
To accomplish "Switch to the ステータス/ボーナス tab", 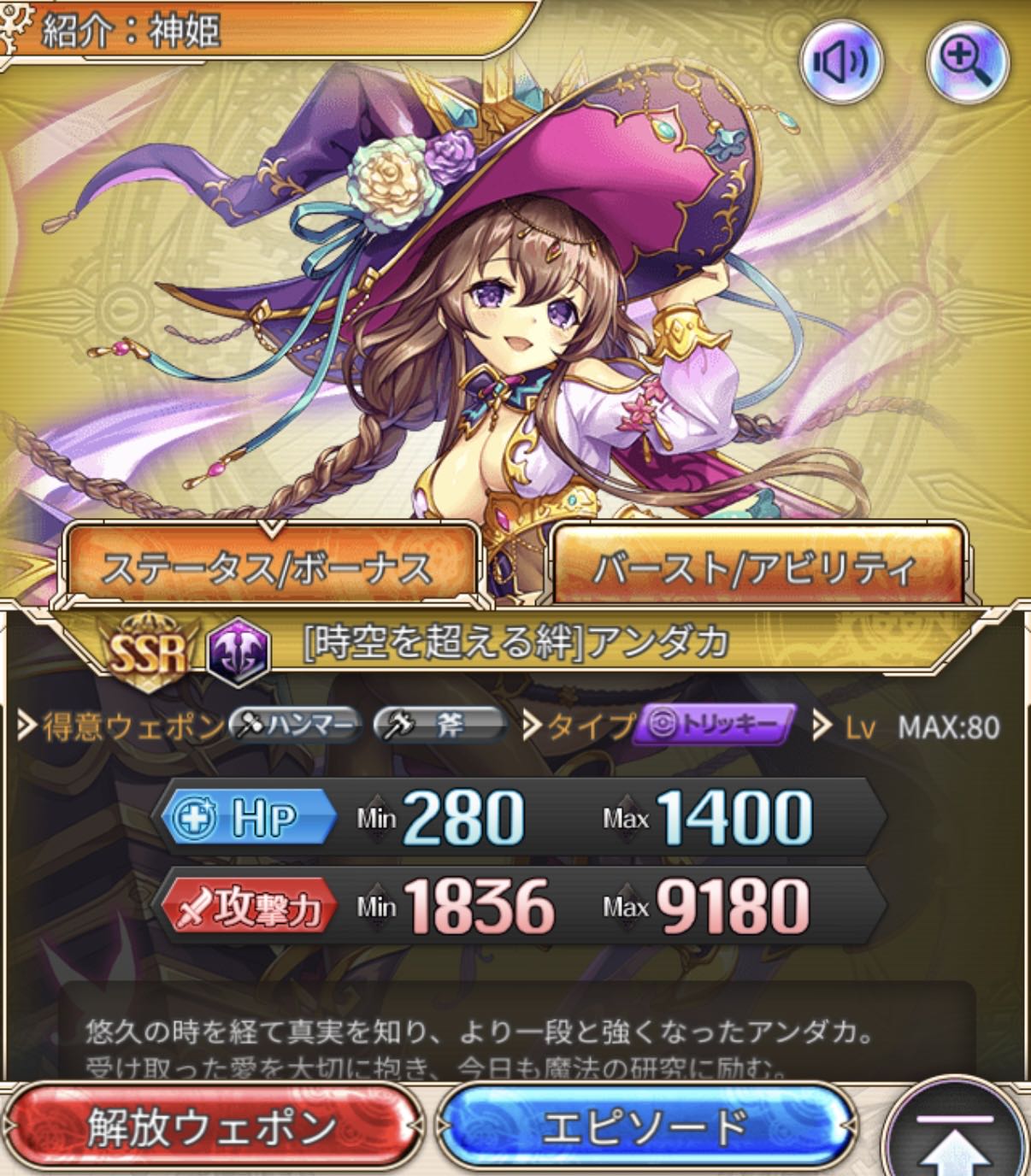I will (x=268, y=567).
